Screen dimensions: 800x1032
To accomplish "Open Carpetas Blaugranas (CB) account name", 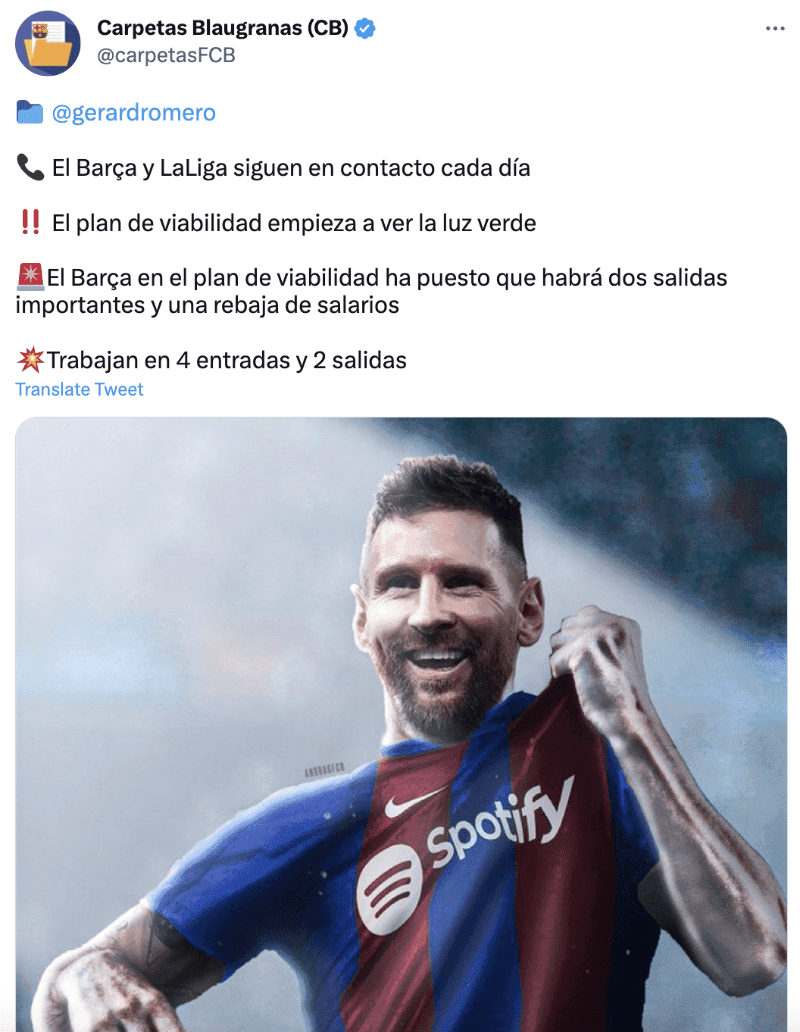I will pos(222,28).
